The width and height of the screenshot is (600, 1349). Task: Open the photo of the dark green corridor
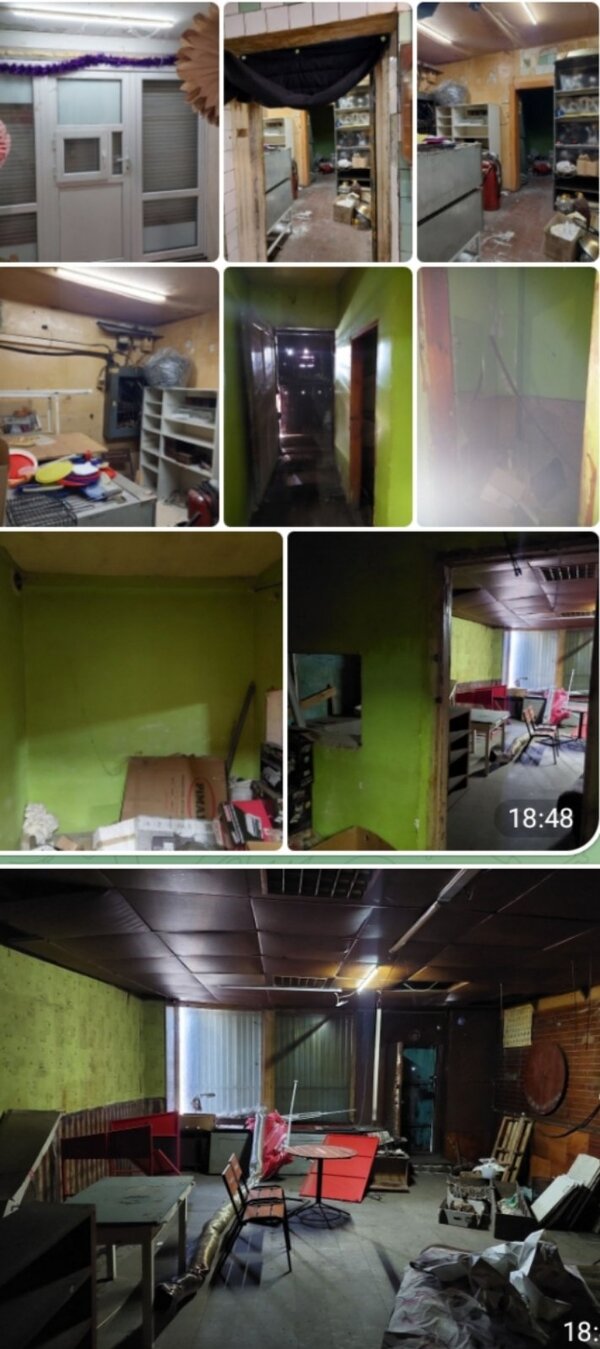click(317, 396)
